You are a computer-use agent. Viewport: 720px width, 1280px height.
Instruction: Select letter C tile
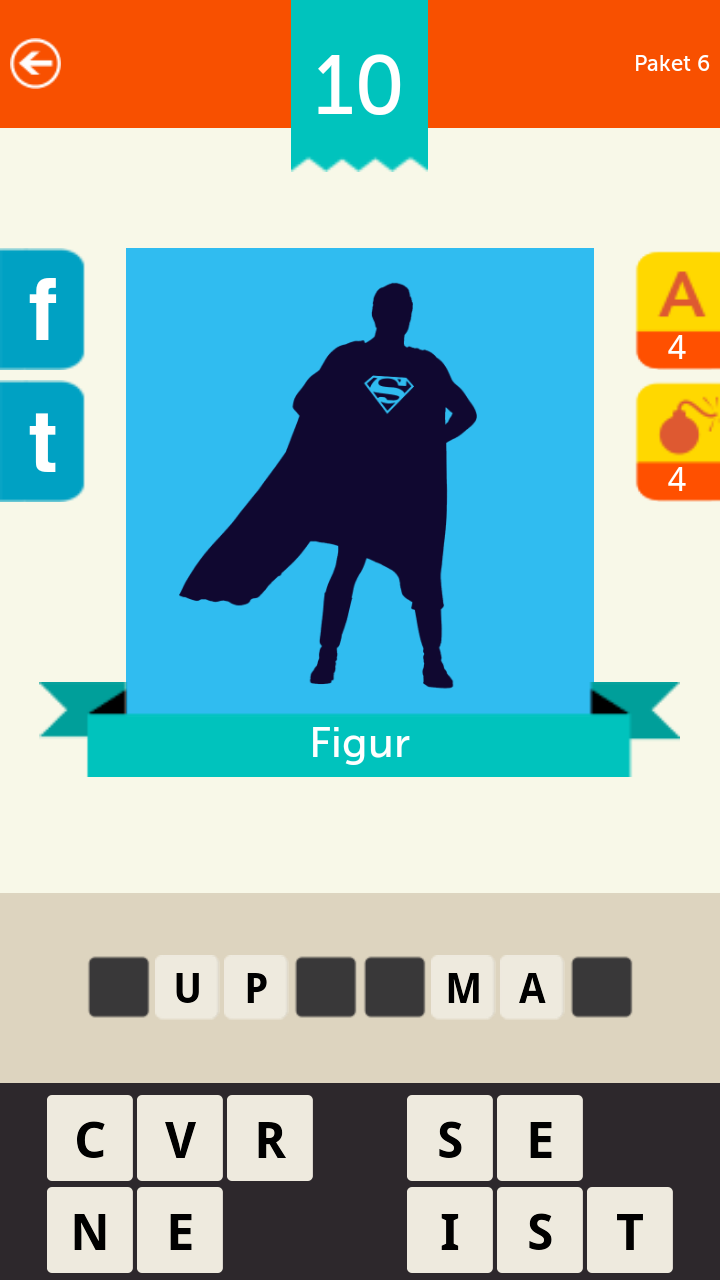(90, 1138)
